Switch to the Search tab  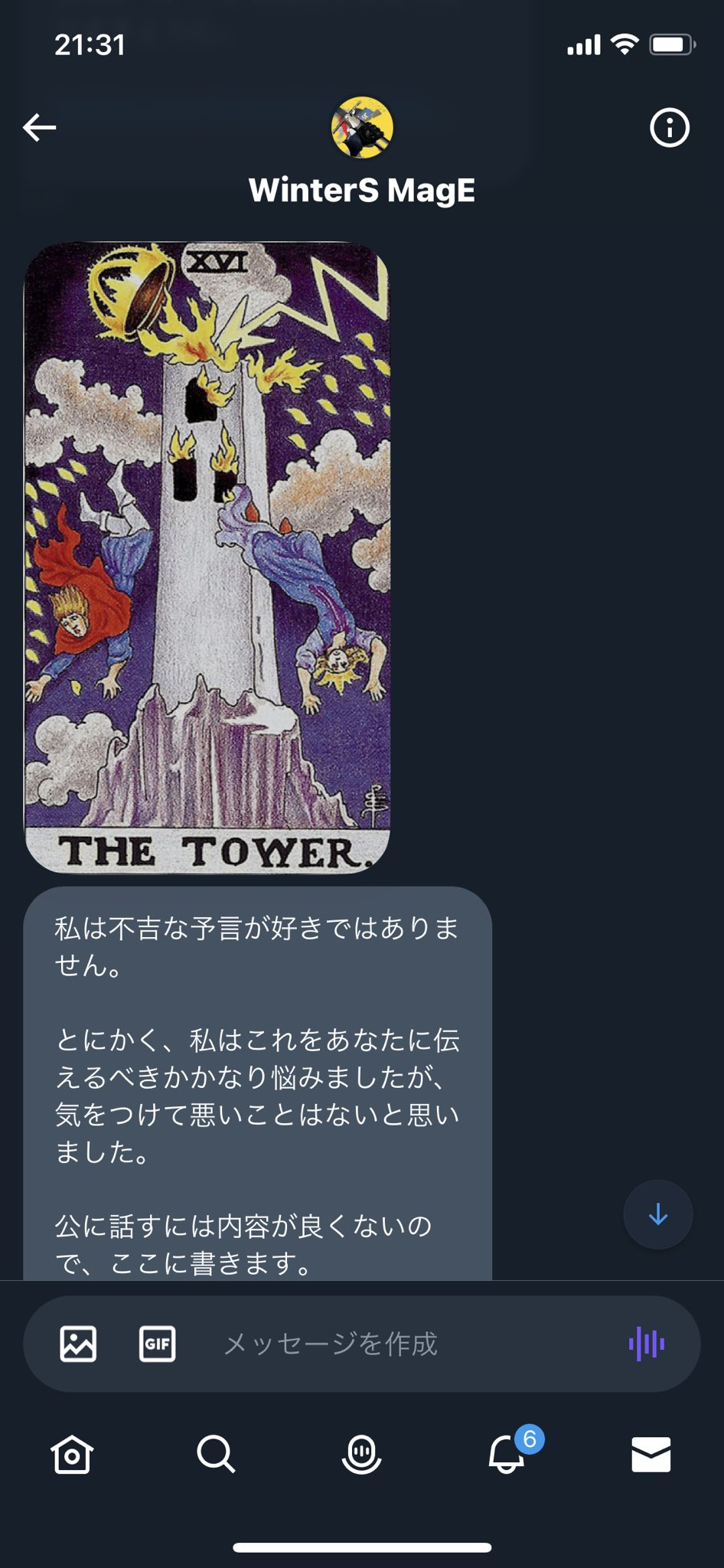click(217, 1454)
